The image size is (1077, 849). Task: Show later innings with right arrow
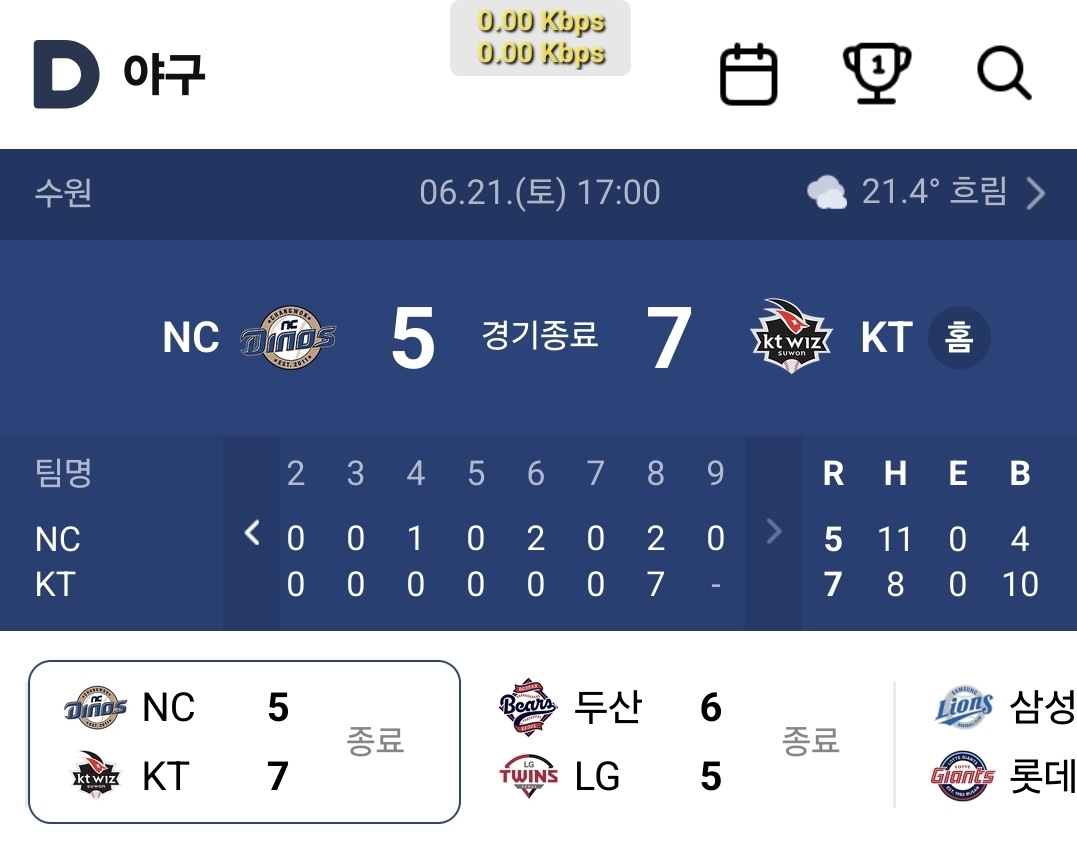tap(773, 533)
